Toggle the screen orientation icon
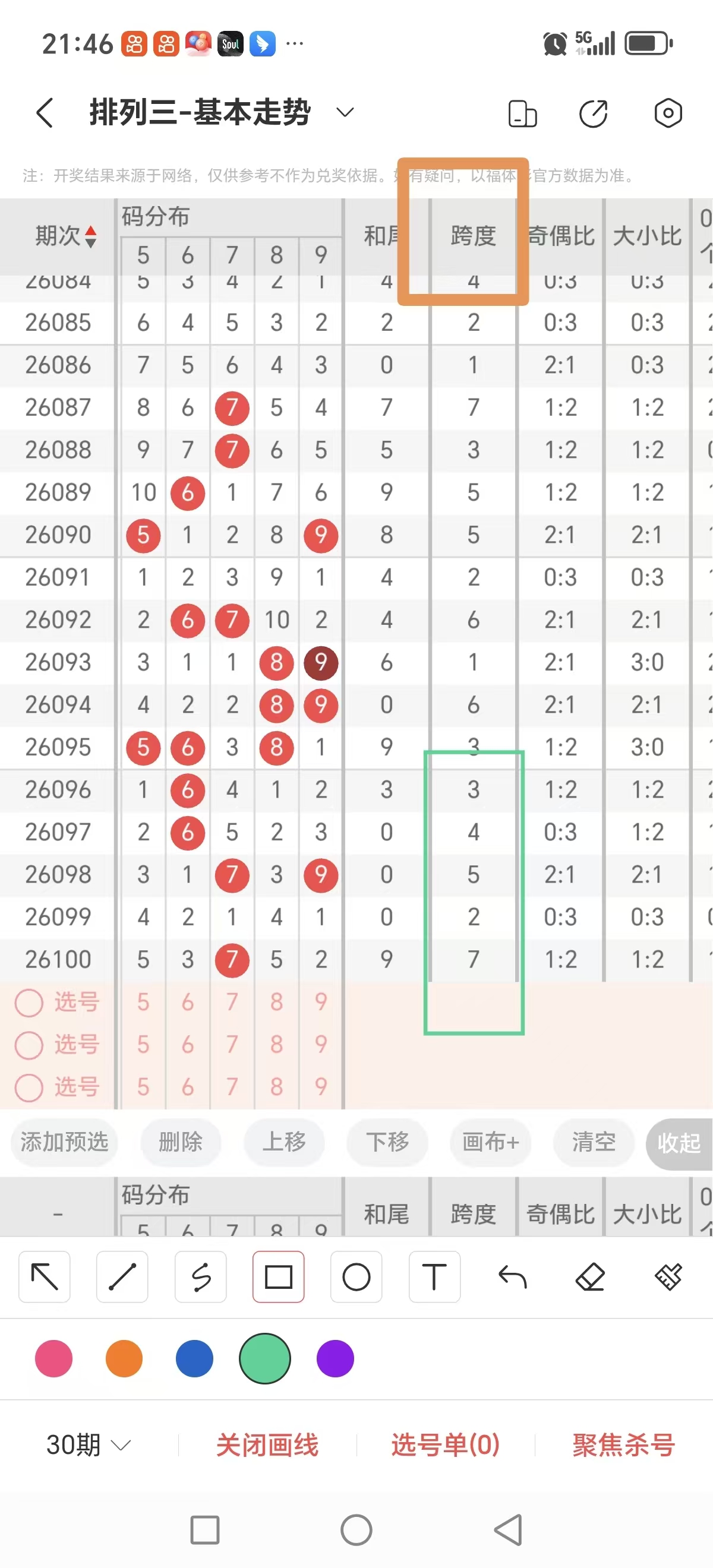This screenshot has height=1568, width=713. point(522,113)
